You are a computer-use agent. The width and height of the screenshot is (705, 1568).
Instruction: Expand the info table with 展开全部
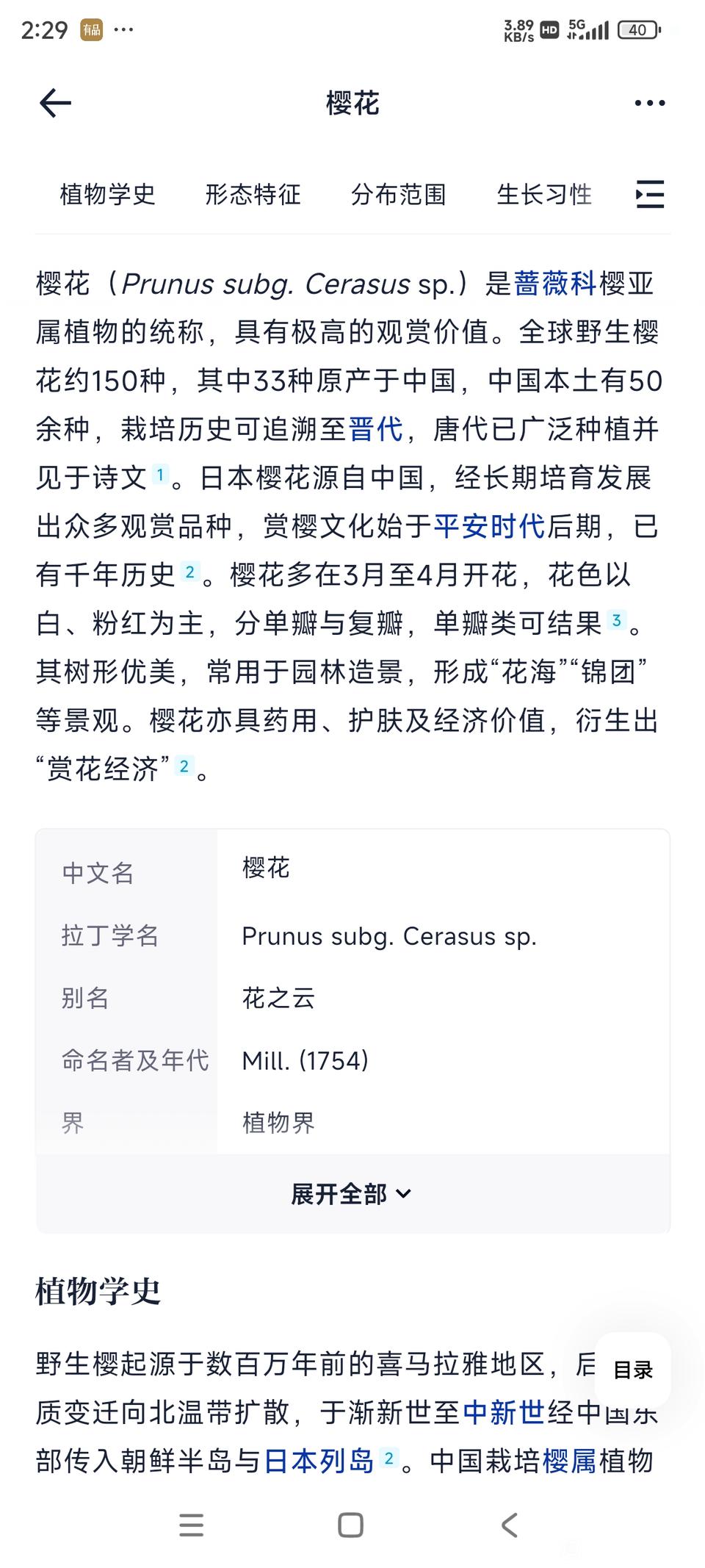click(x=352, y=1194)
